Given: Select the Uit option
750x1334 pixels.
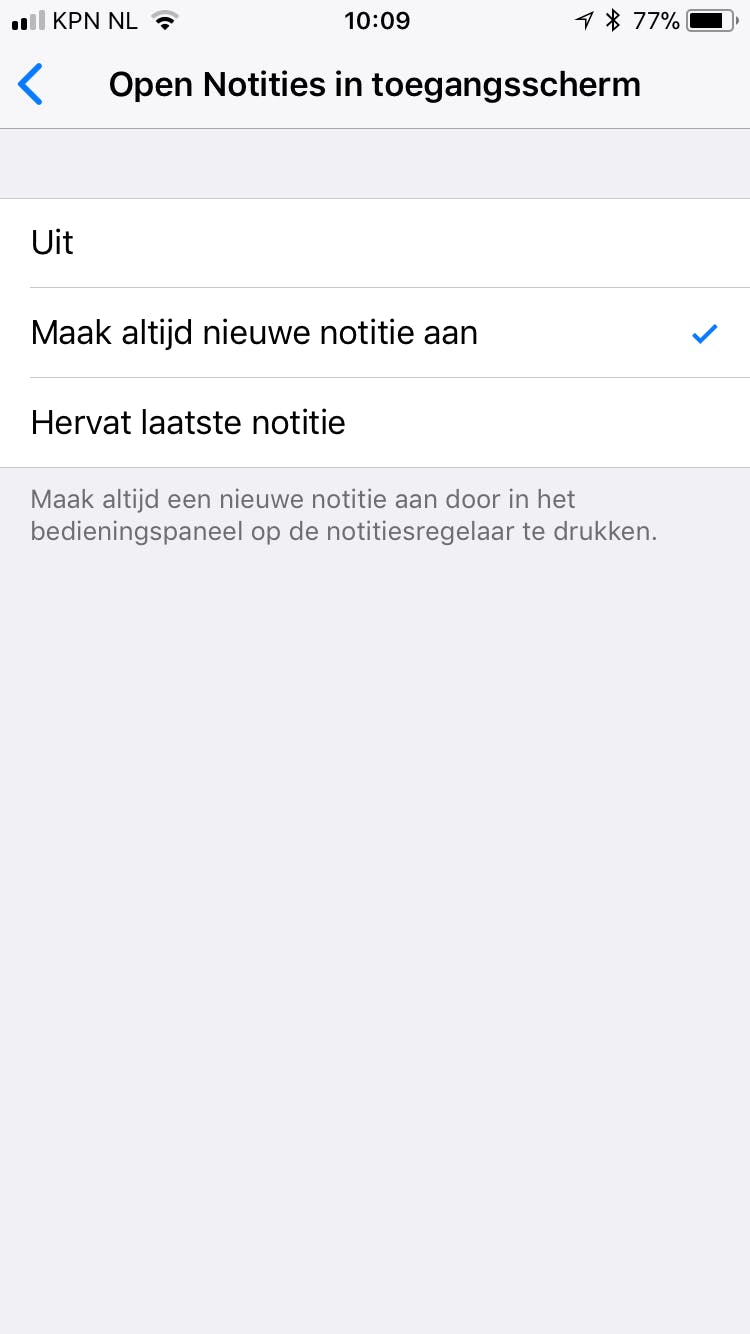Looking at the screenshot, I should tap(374, 243).
